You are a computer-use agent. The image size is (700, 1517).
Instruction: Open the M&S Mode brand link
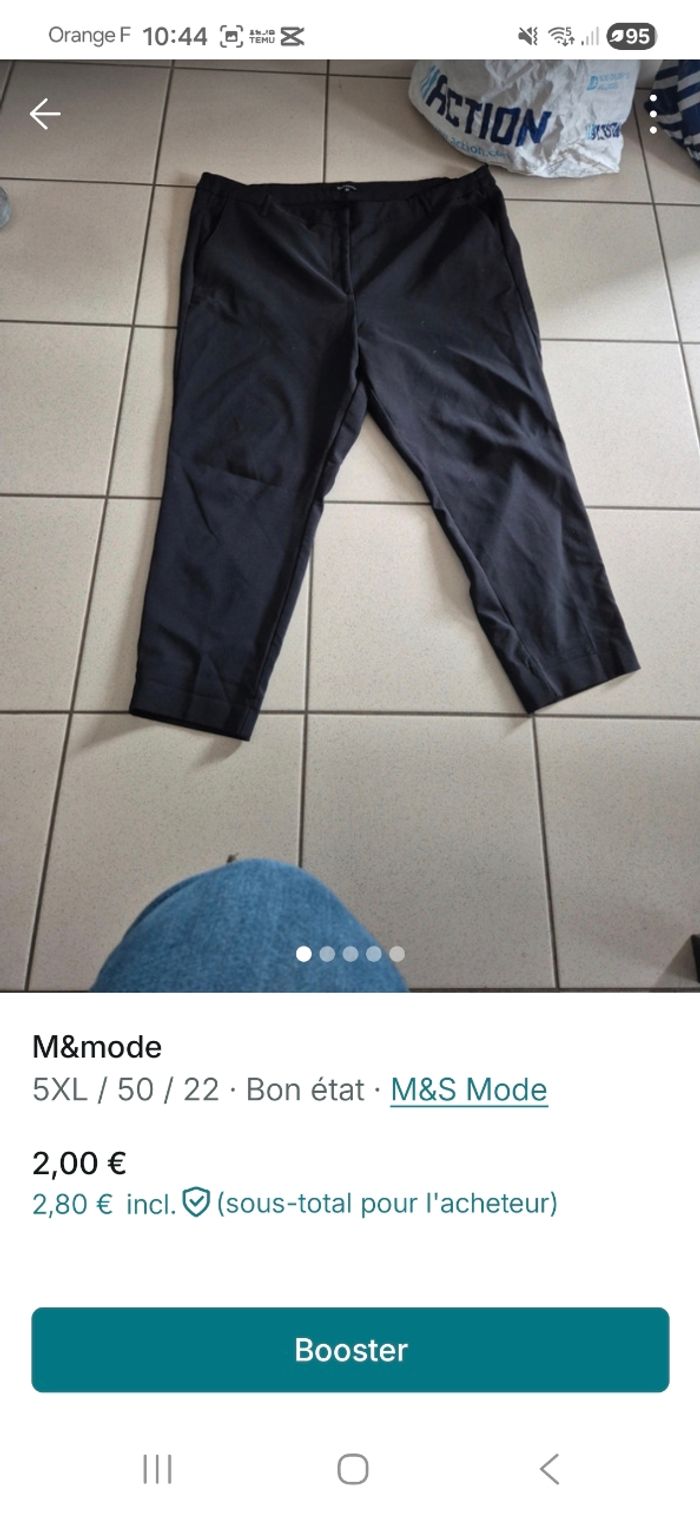468,1089
